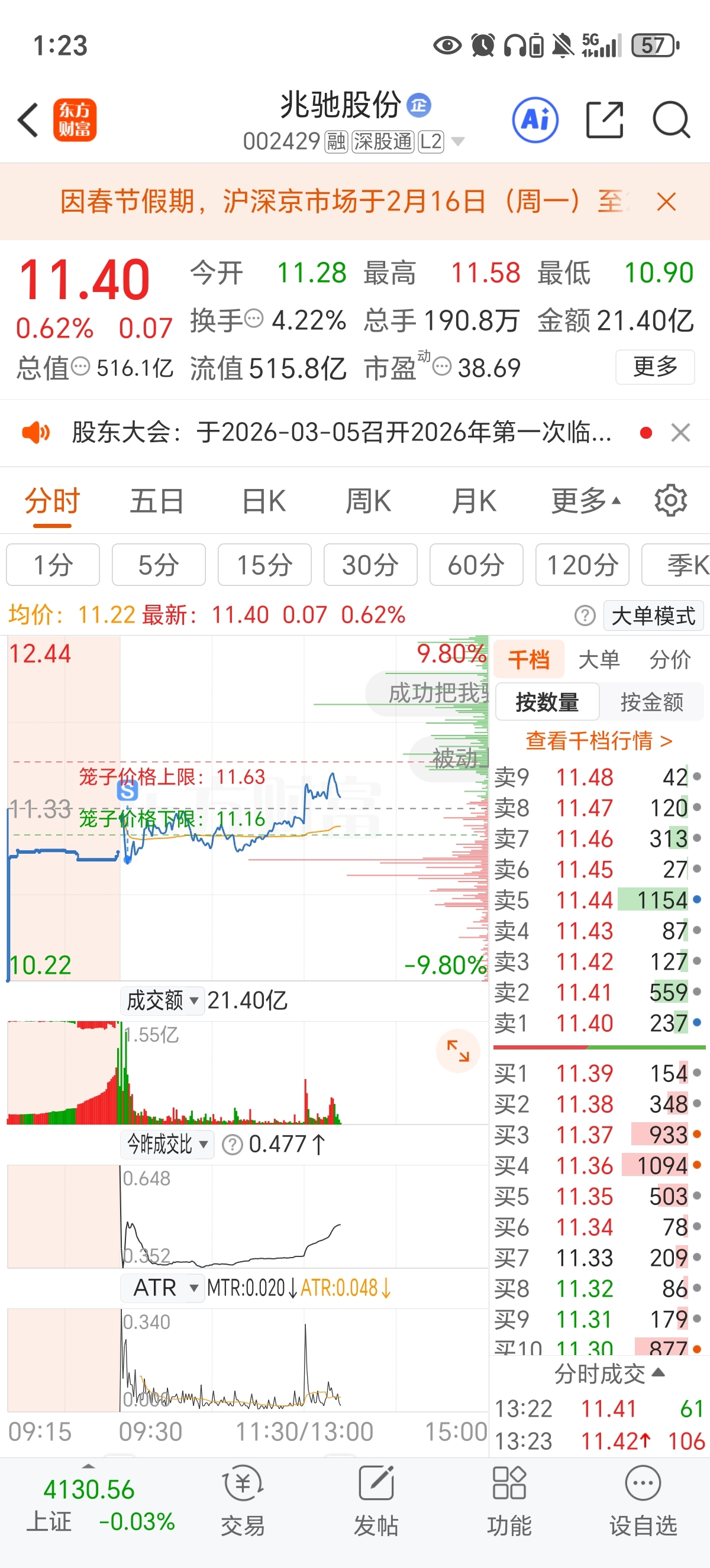
Task: Choose the 60分 interval chip
Action: coord(476,565)
